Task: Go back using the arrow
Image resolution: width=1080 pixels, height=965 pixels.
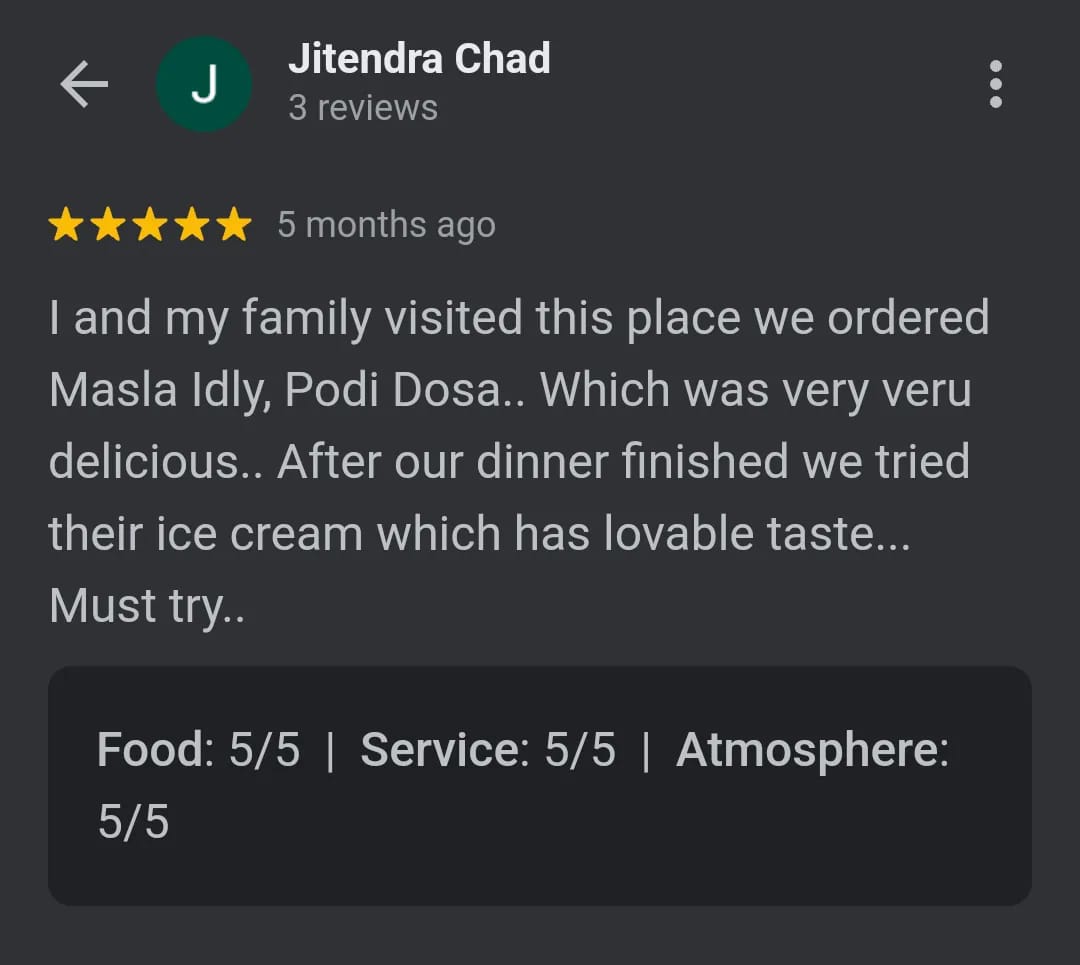Action: point(84,84)
